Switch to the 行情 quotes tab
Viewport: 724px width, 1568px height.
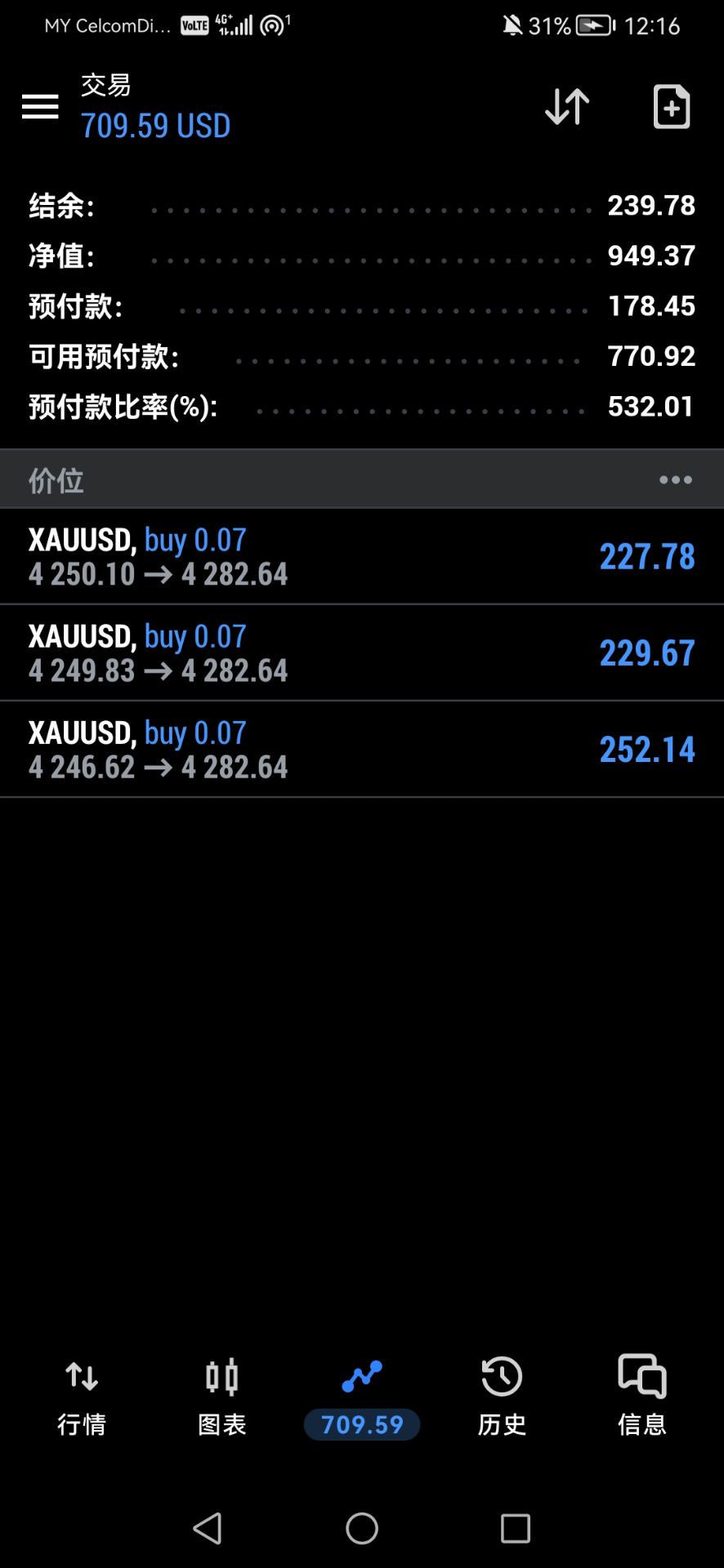[x=82, y=1396]
